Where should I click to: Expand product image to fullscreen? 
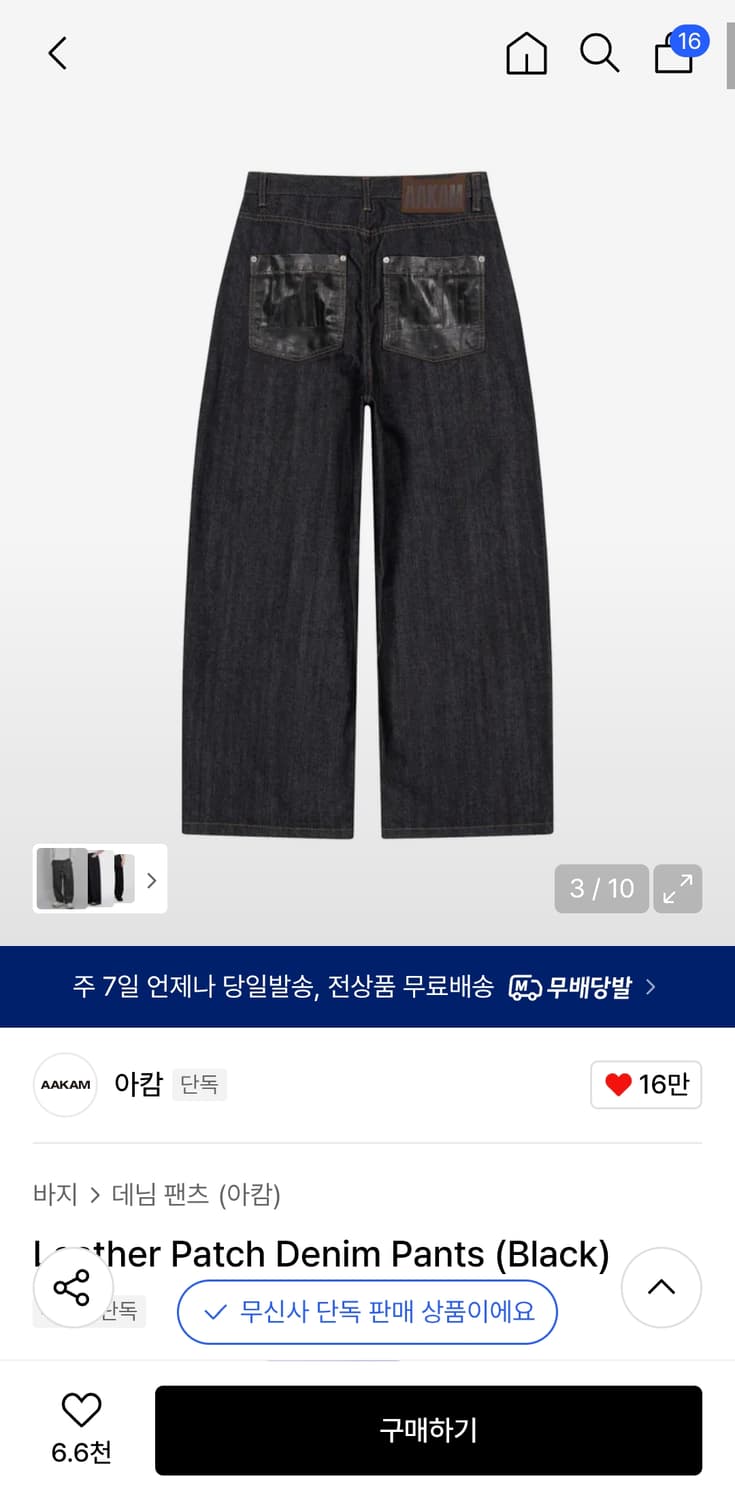679,888
